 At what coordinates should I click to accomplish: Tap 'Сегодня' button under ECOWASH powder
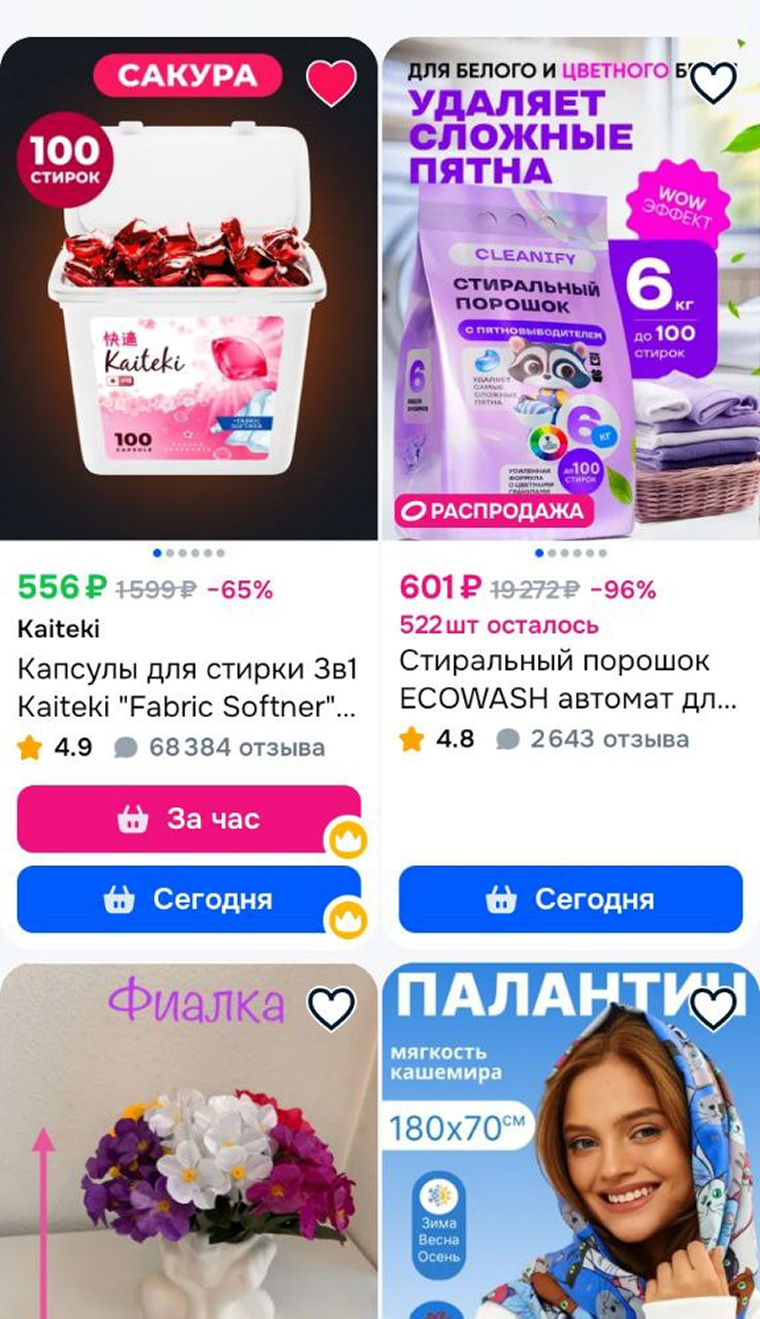(570, 899)
